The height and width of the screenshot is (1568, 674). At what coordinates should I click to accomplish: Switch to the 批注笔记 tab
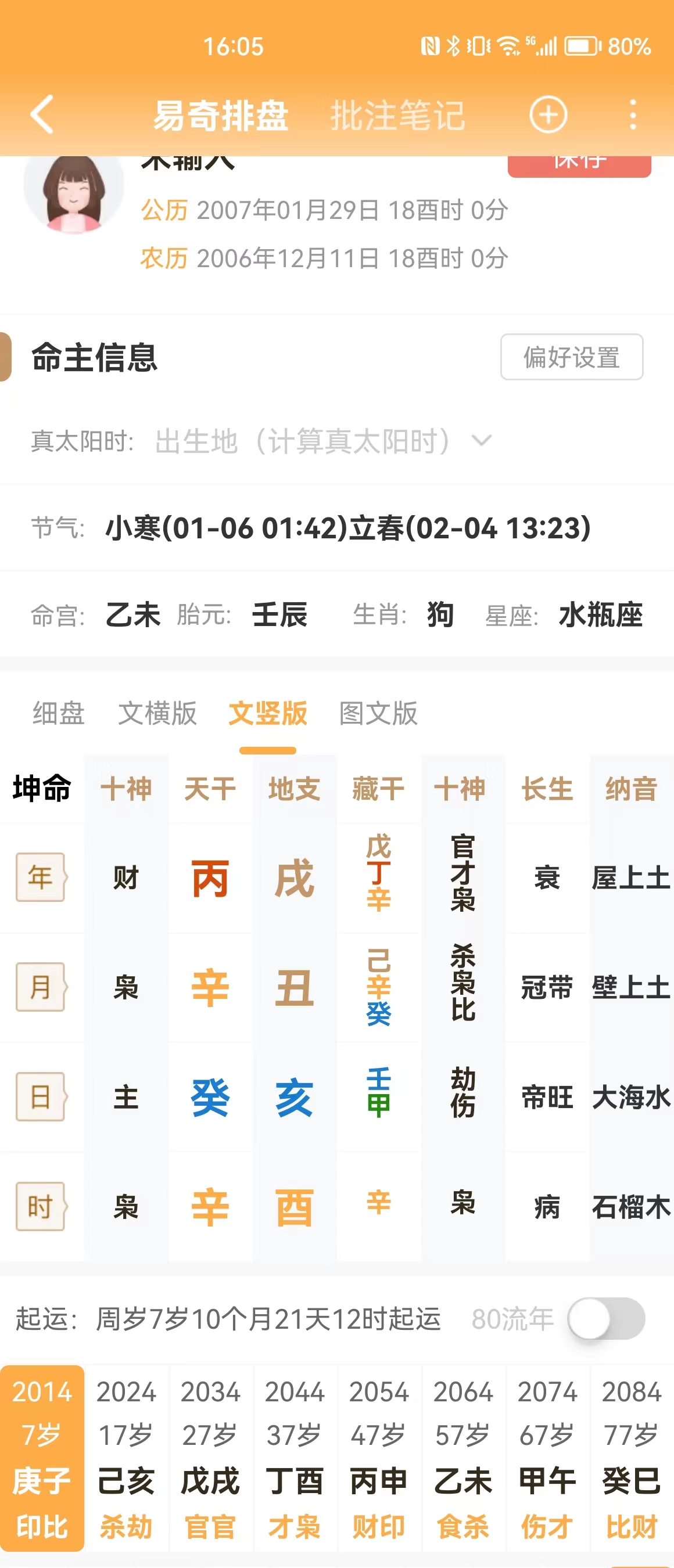point(397,115)
